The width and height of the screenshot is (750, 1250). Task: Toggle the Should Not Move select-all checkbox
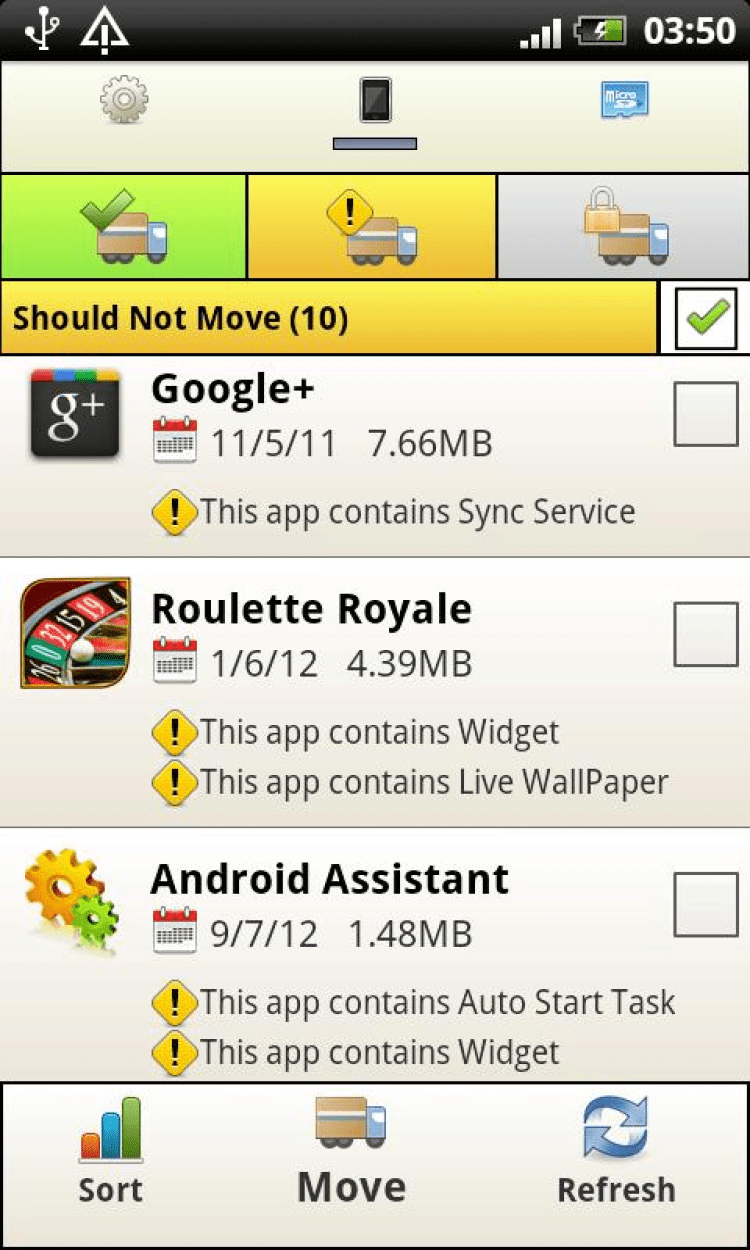click(x=705, y=318)
